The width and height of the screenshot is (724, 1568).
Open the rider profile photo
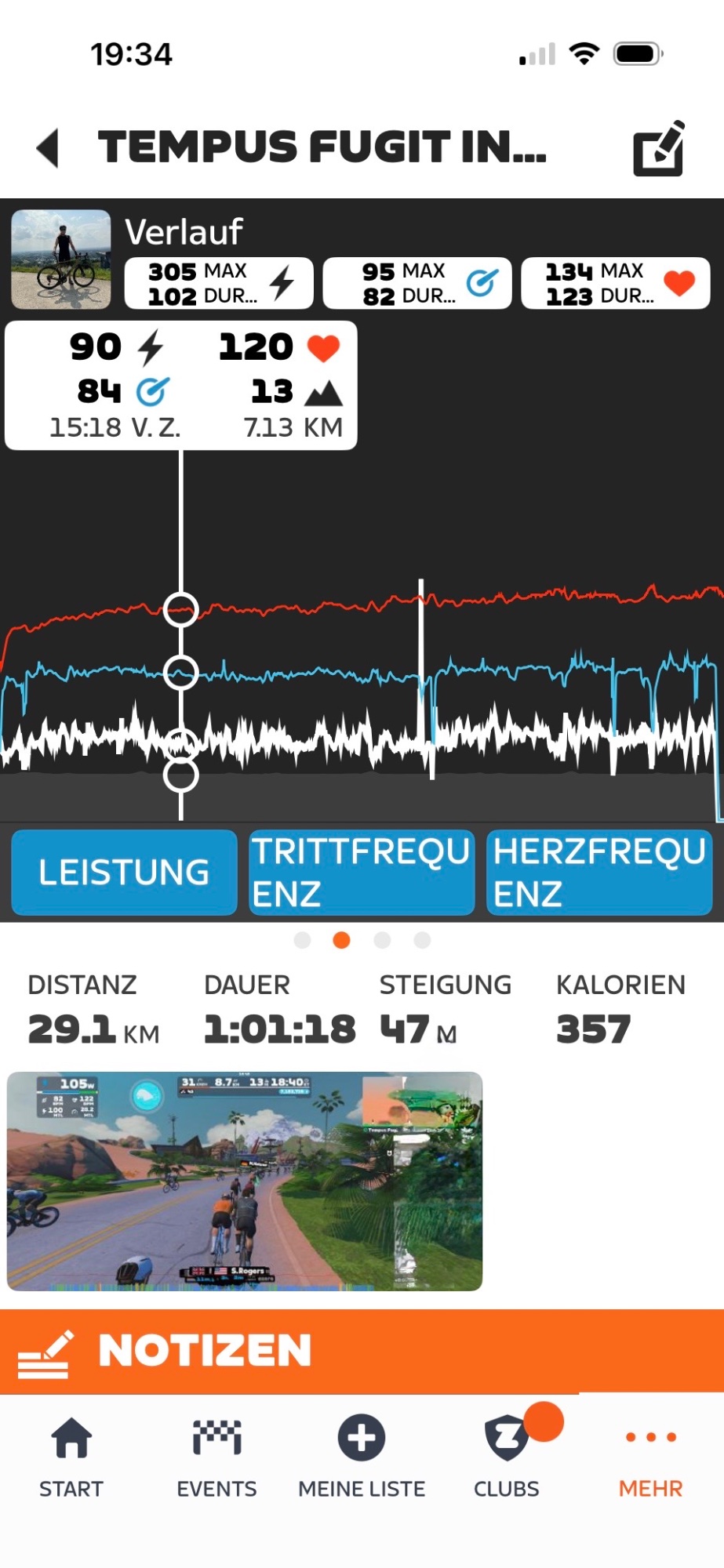point(61,259)
